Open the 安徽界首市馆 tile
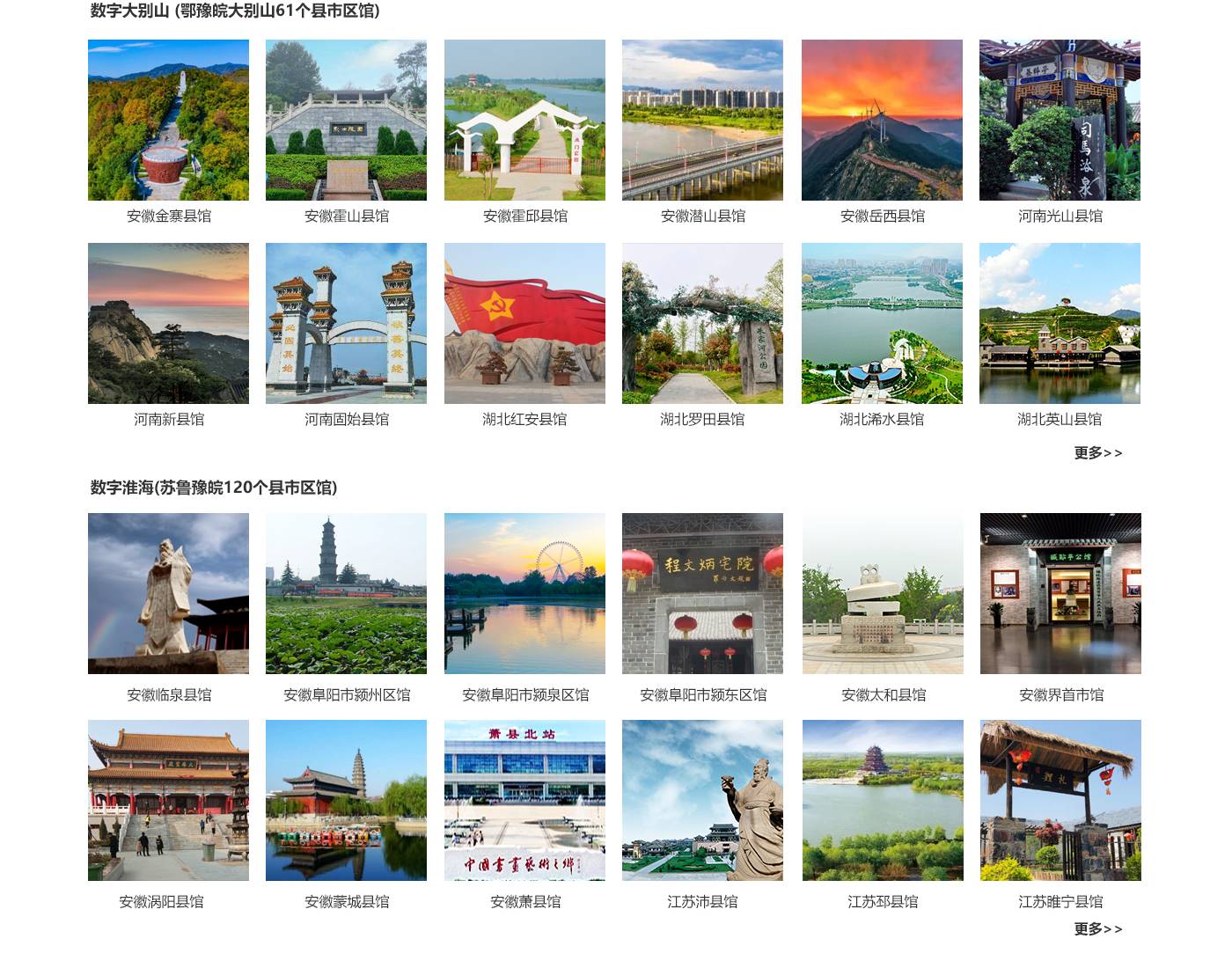 [x=1060, y=594]
